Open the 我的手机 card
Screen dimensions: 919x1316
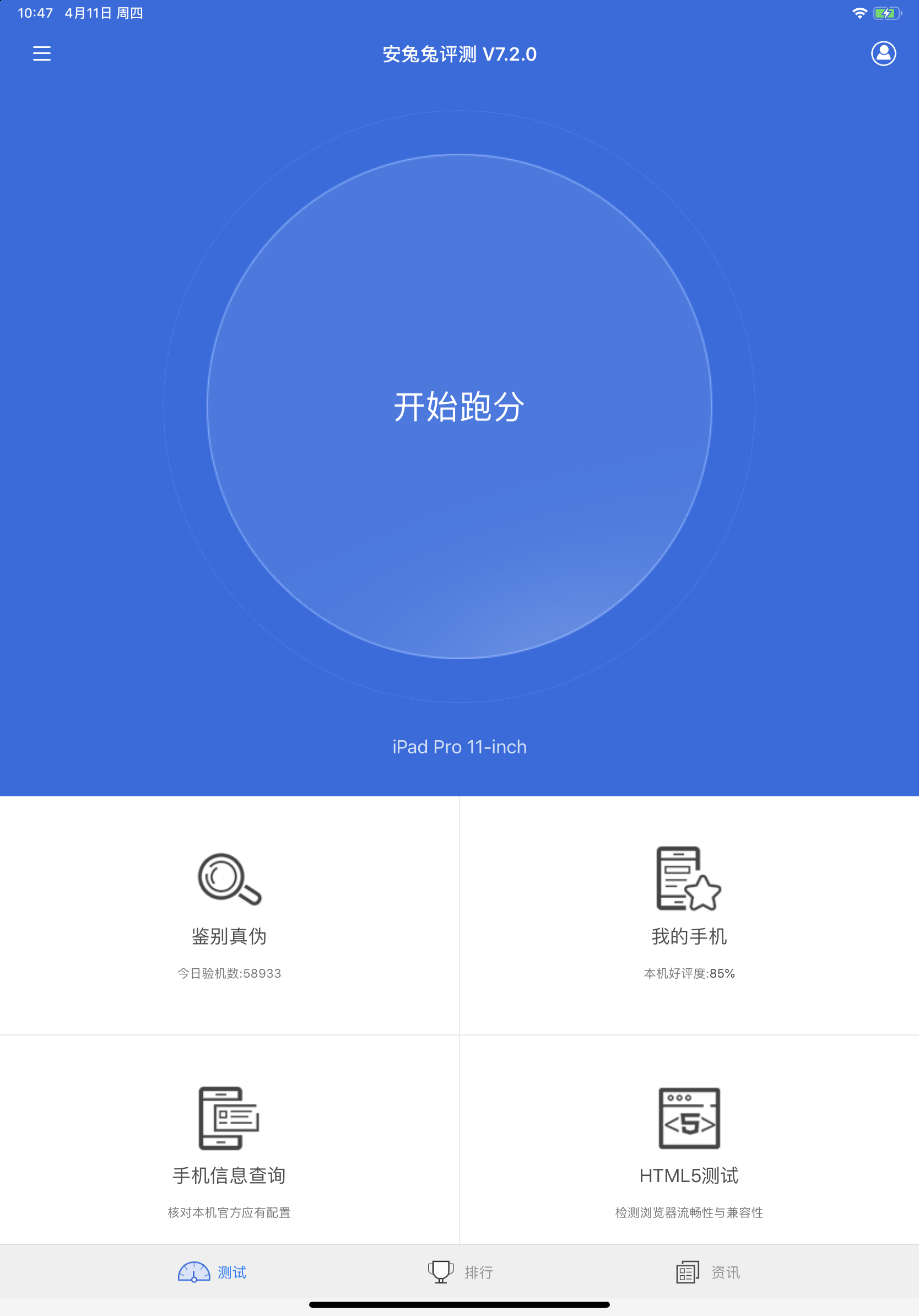coord(689,915)
